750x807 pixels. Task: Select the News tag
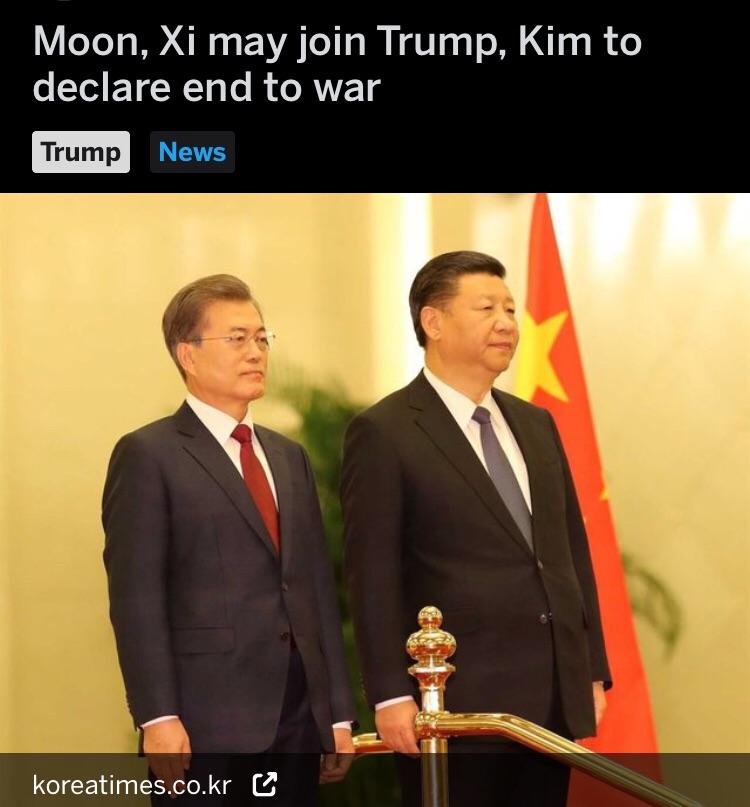(192, 152)
